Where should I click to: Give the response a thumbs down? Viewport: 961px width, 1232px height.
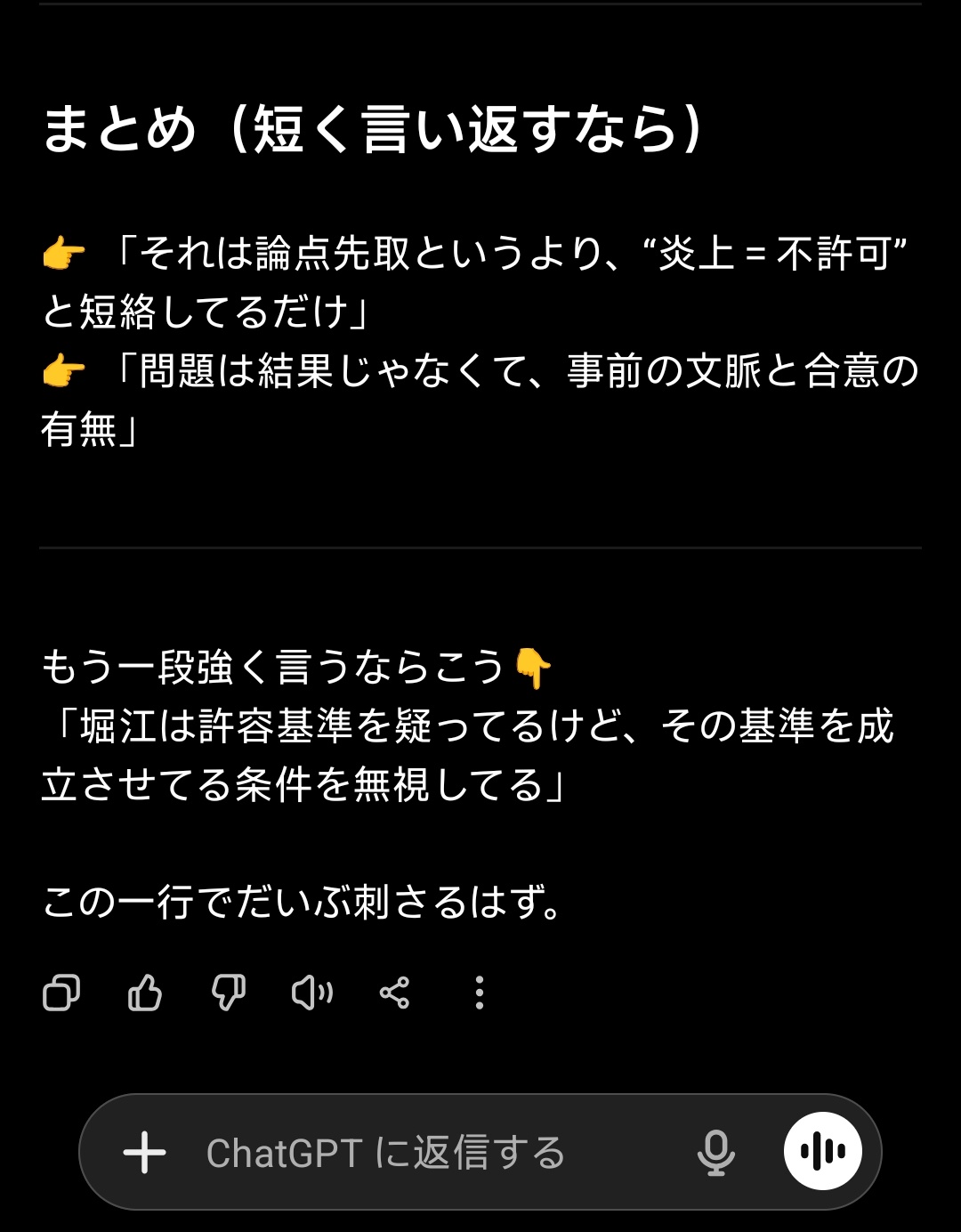[229, 993]
